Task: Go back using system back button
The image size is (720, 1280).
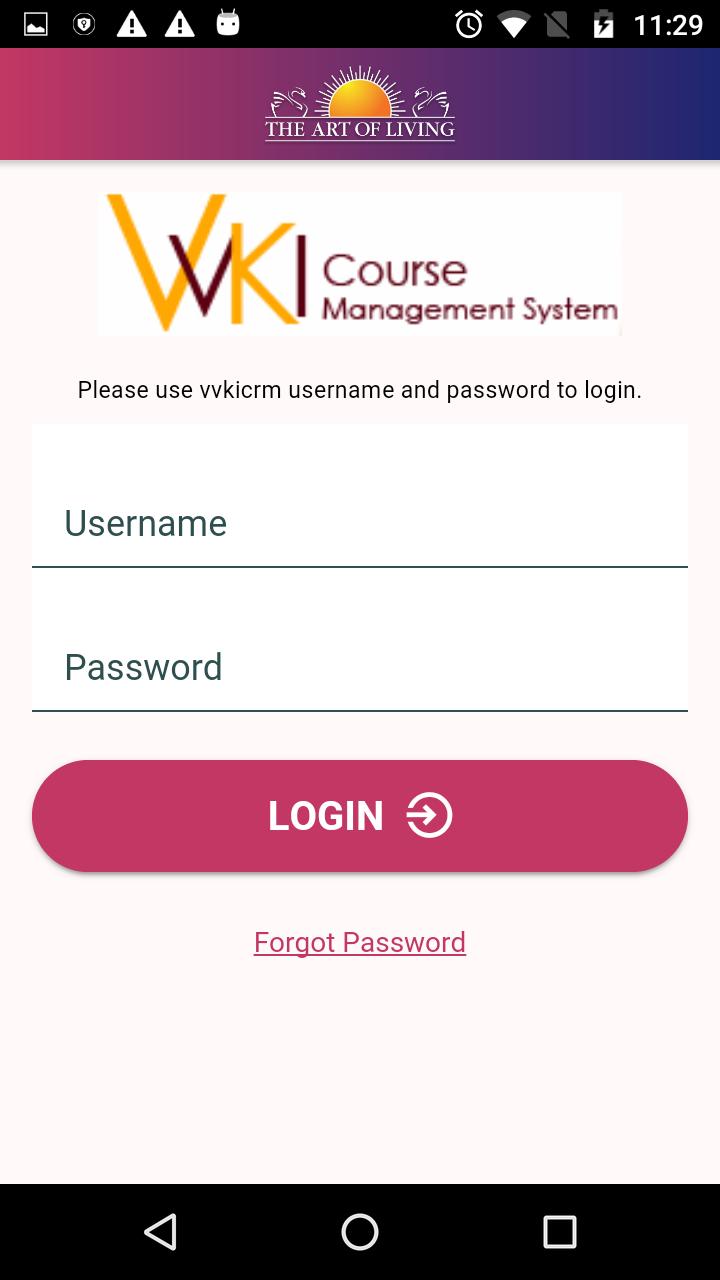Action: (160, 1232)
